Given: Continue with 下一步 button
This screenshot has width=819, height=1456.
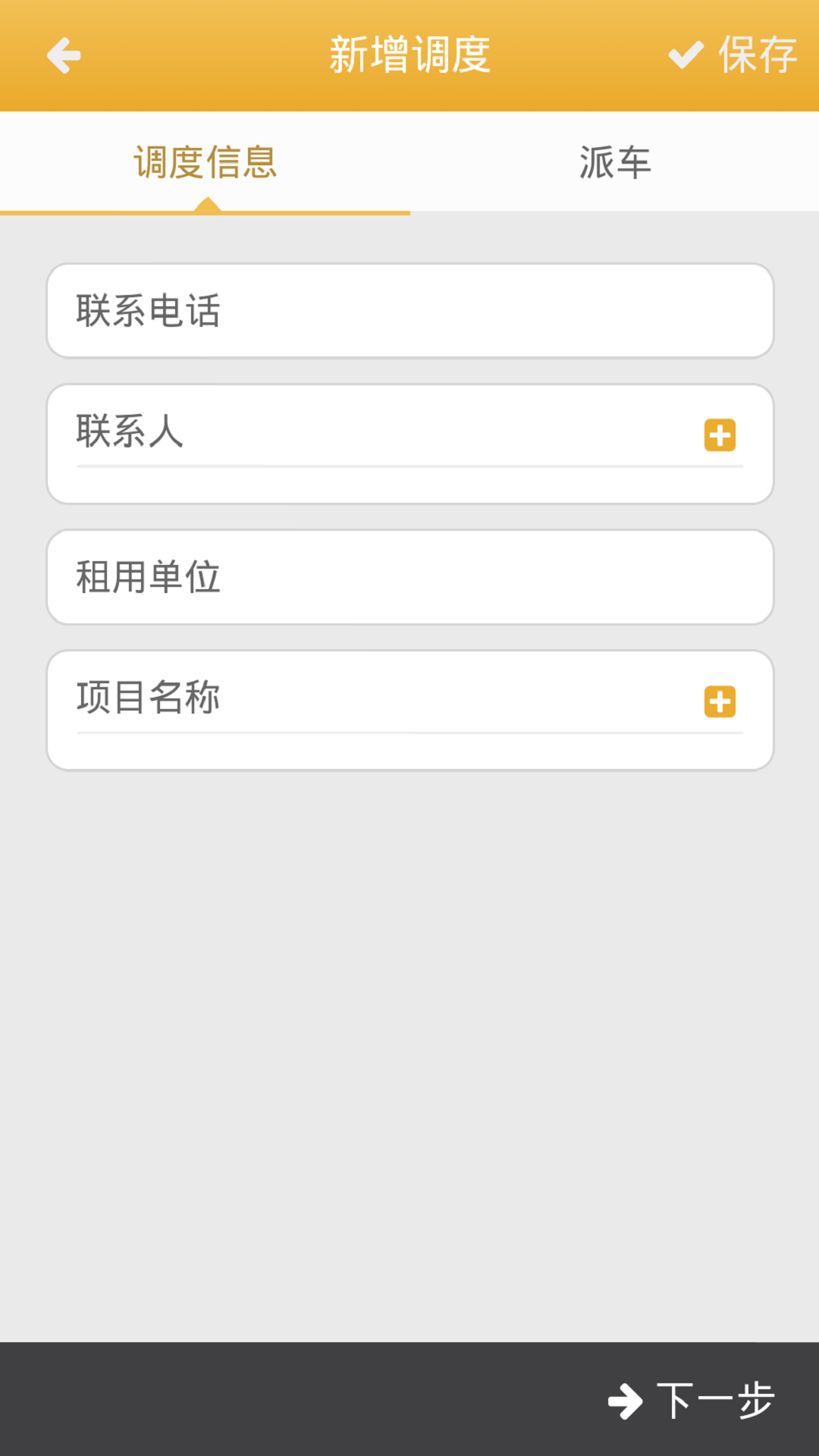Looking at the screenshot, I should 692,1400.
